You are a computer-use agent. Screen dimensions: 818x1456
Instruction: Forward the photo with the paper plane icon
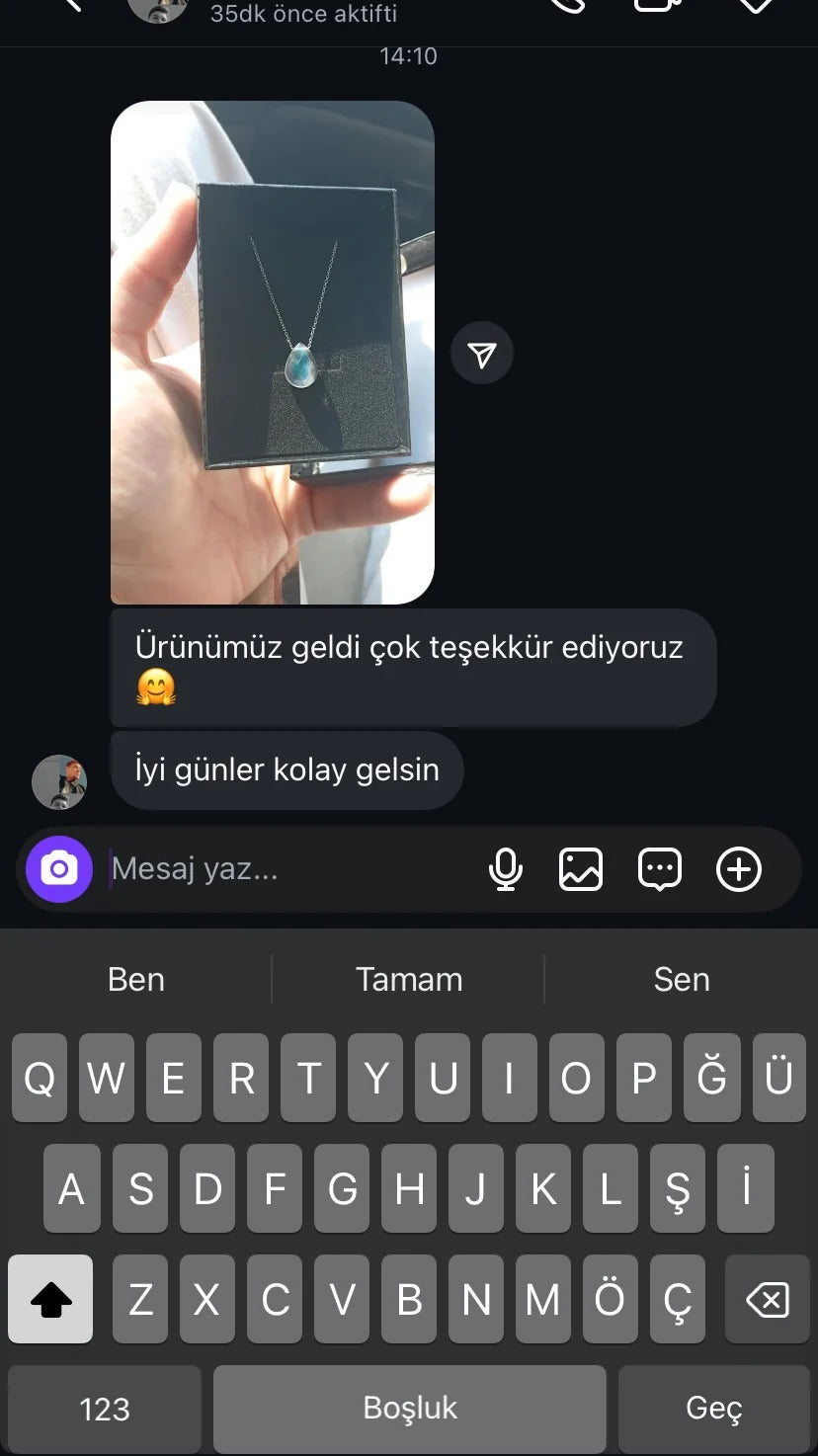482,354
